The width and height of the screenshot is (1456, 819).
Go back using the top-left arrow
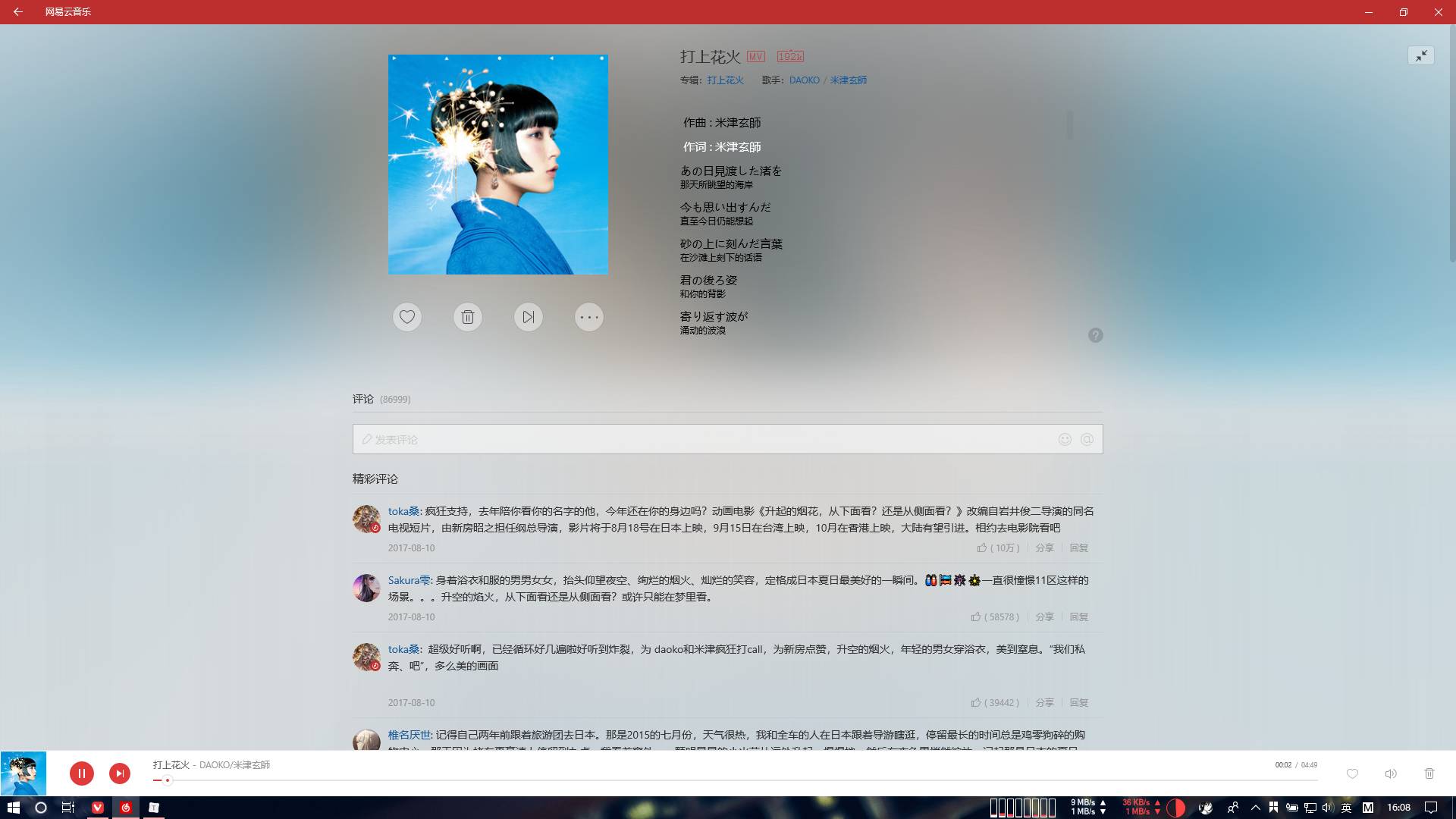coord(18,12)
